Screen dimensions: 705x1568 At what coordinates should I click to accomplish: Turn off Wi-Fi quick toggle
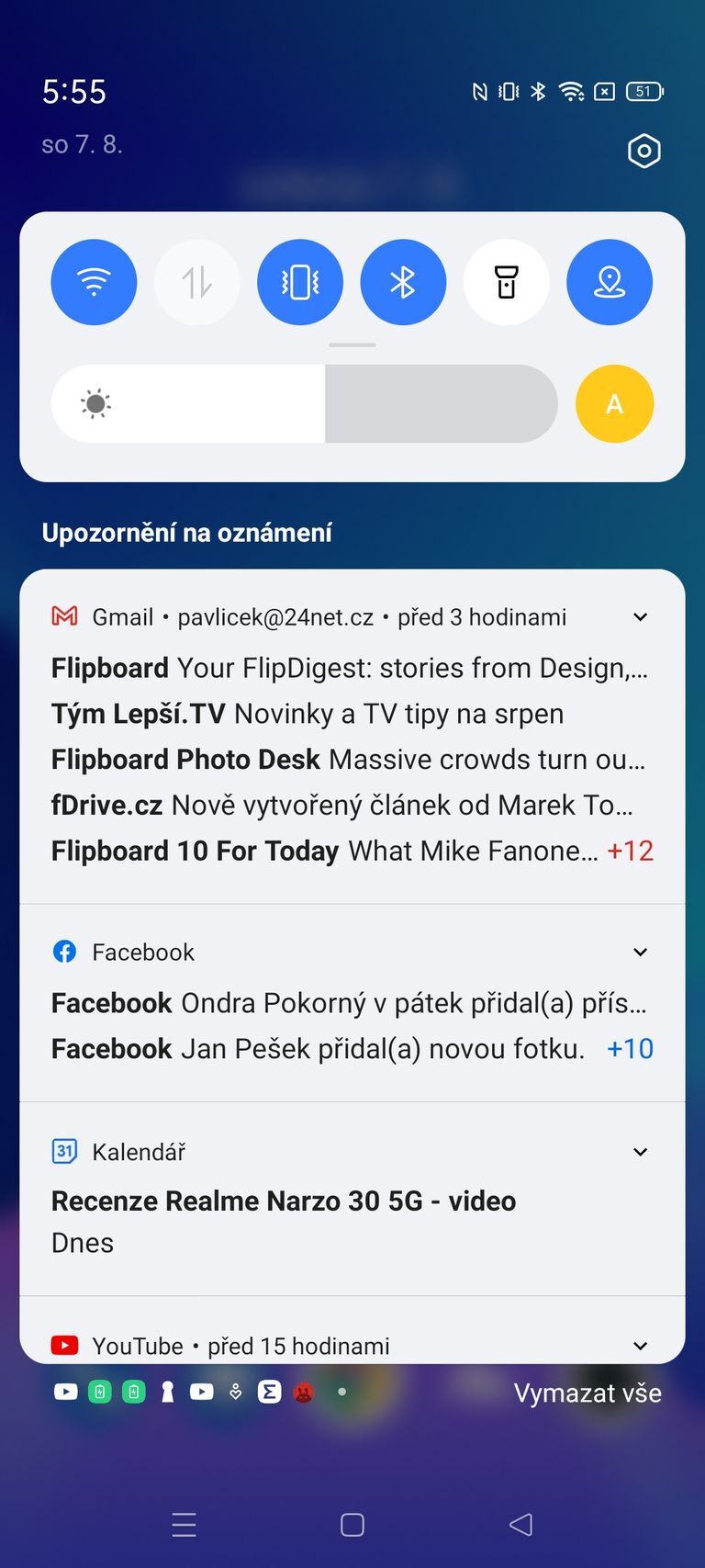coord(94,282)
